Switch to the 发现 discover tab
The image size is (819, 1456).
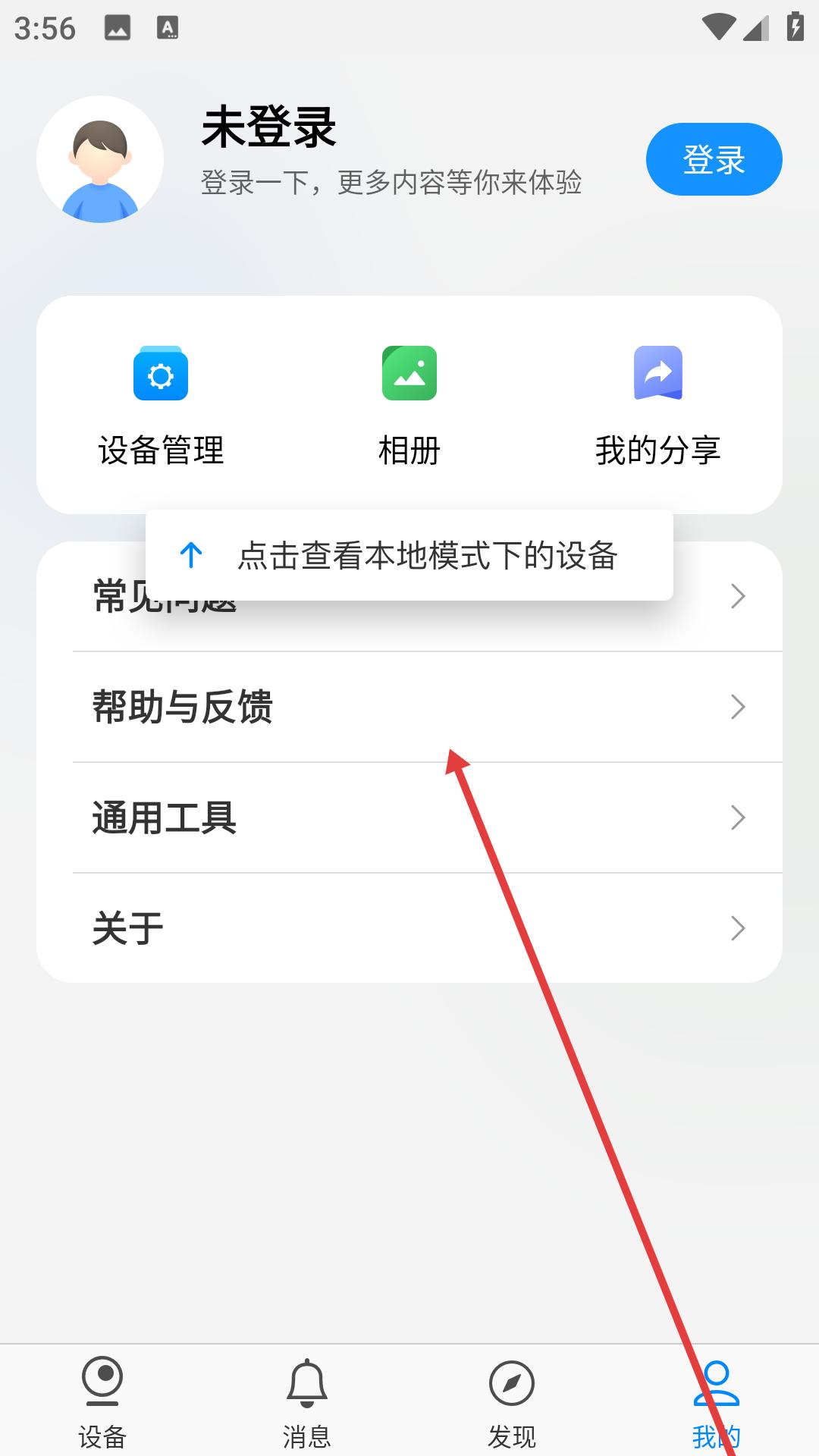tap(512, 1403)
